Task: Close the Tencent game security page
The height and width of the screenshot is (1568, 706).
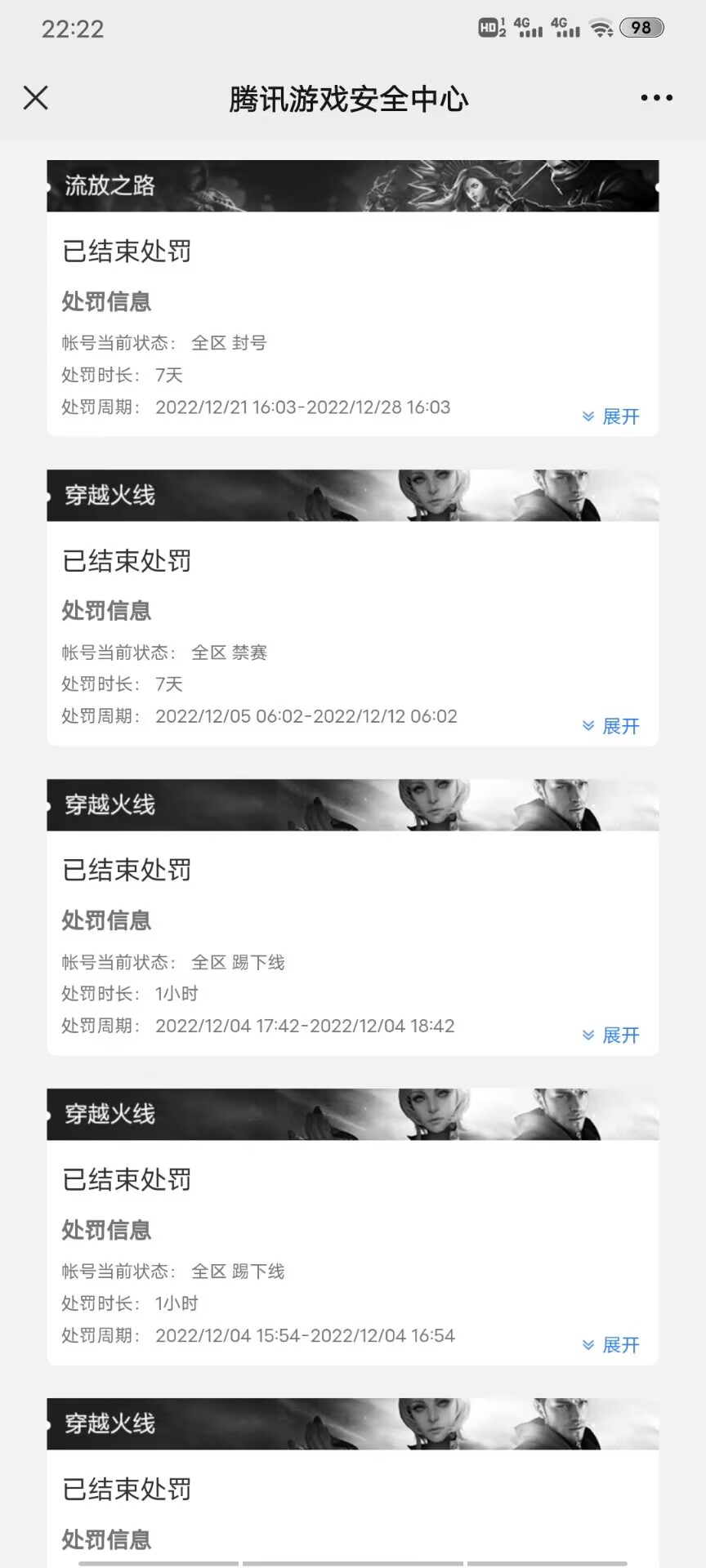Action: pyautogui.click(x=36, y=98)
